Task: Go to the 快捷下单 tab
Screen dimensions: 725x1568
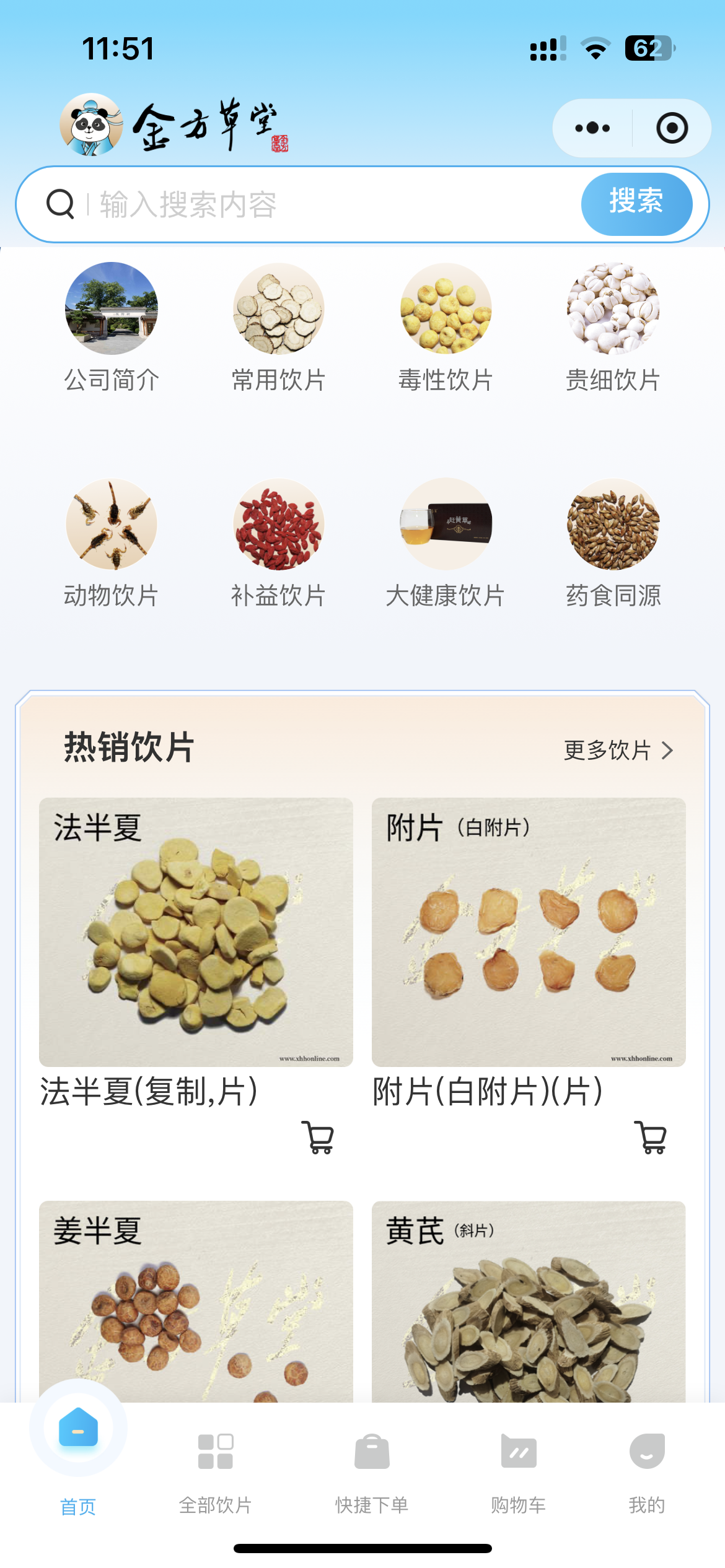Action: click(x=372, y=1468)
